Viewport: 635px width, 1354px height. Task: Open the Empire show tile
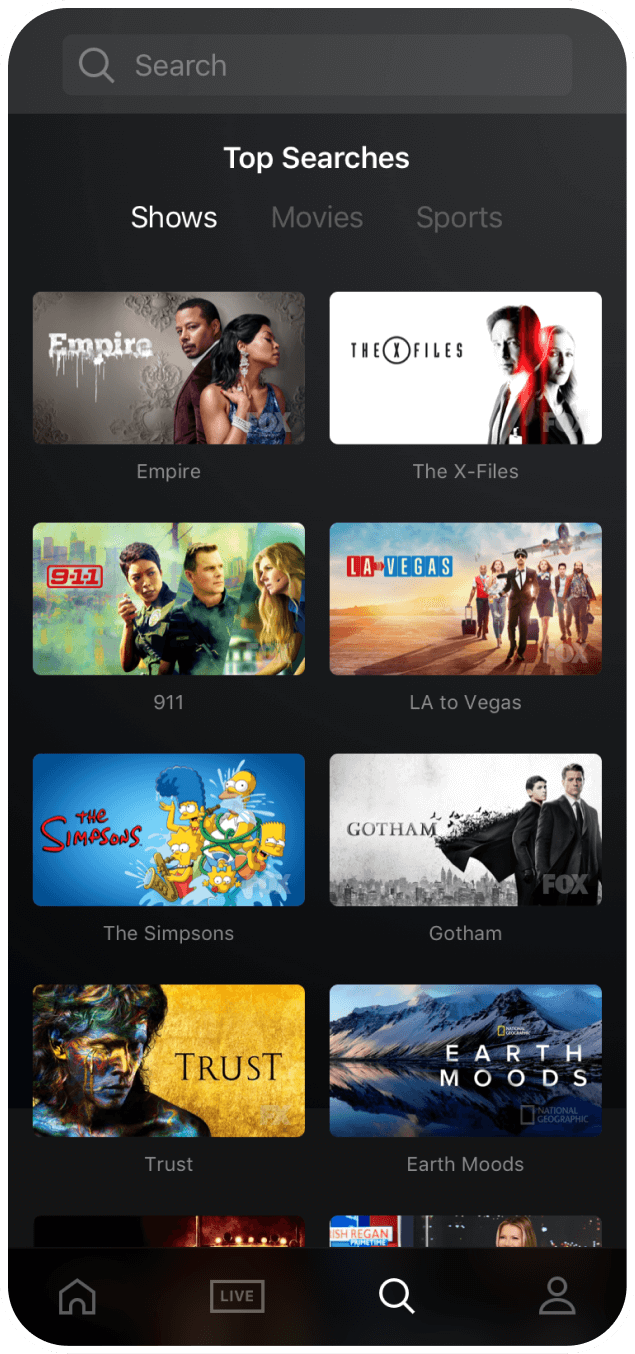[x=169, y=368]
